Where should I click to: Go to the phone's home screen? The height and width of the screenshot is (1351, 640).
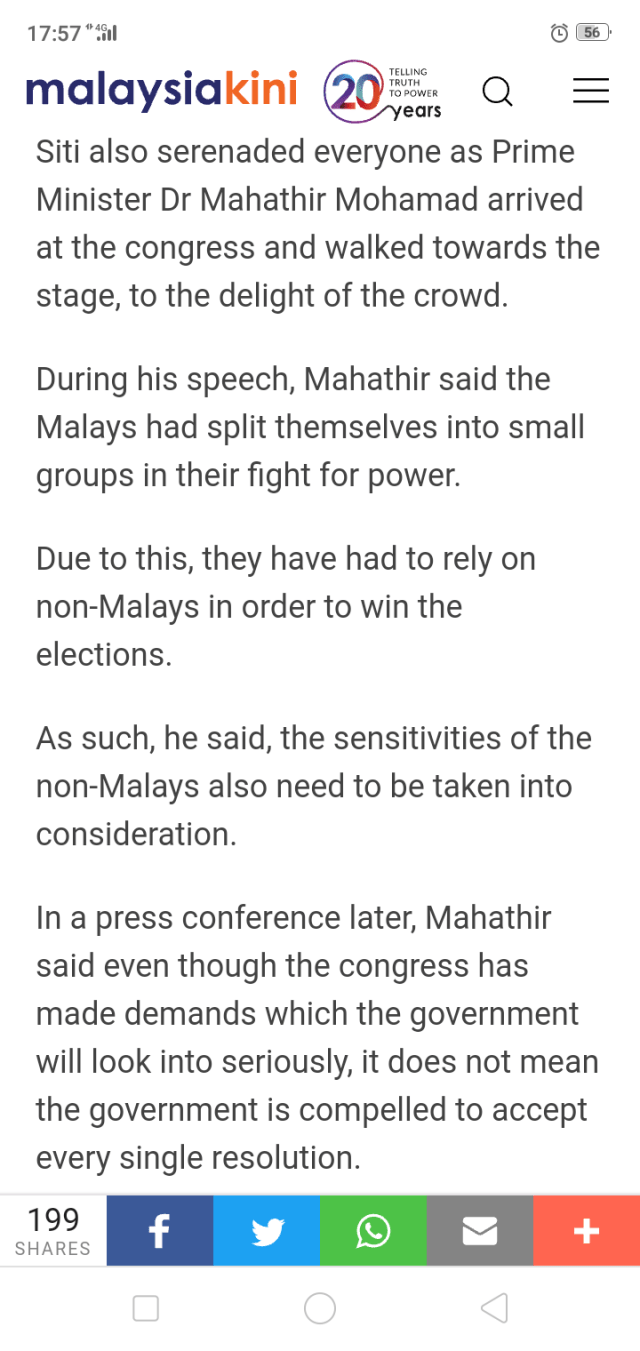320,1308
